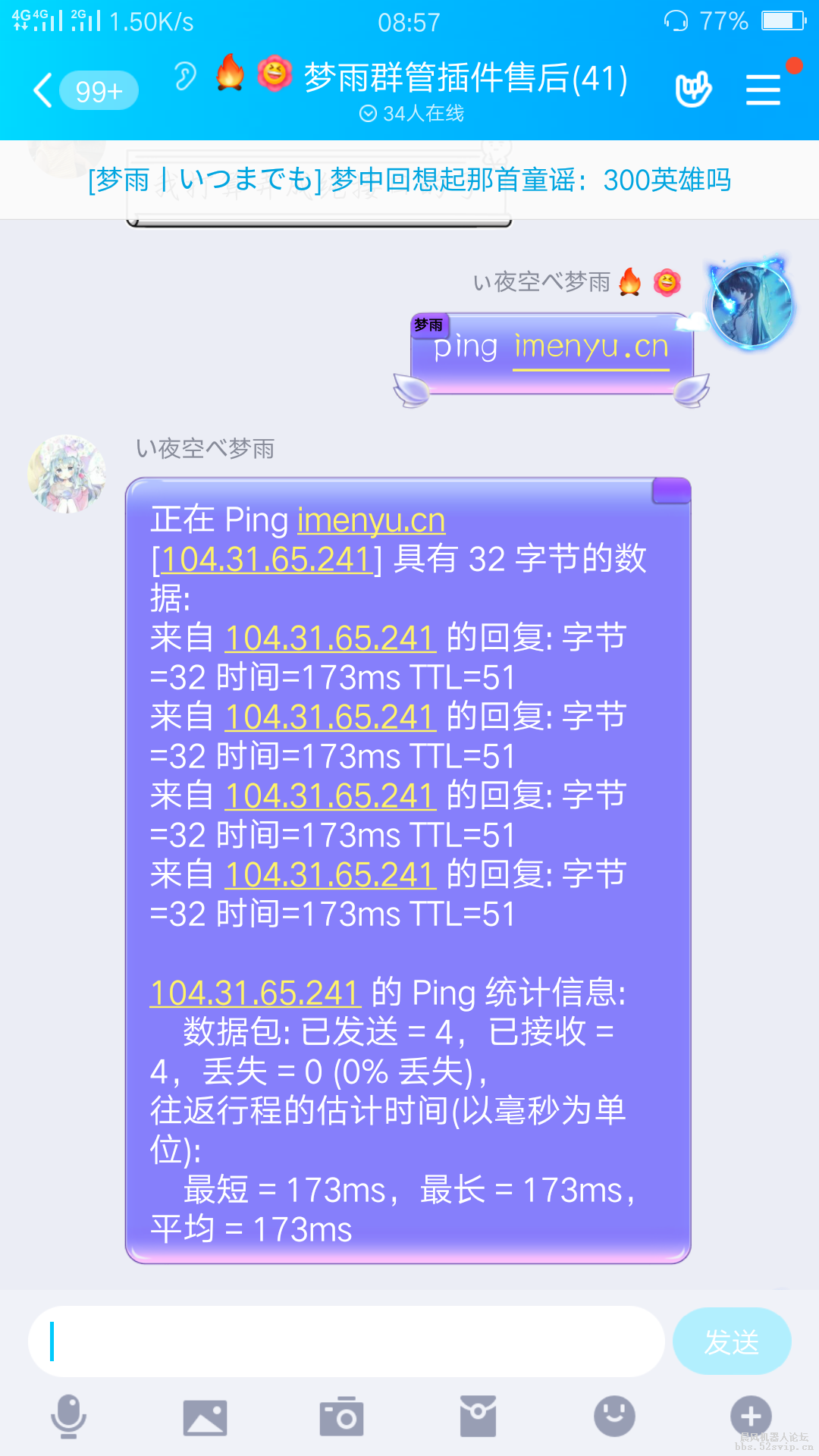The image size is (819, 1456).
Task: Send a red packet from the chat bar
Action: pyautogui.click(x=477, y=1415)
